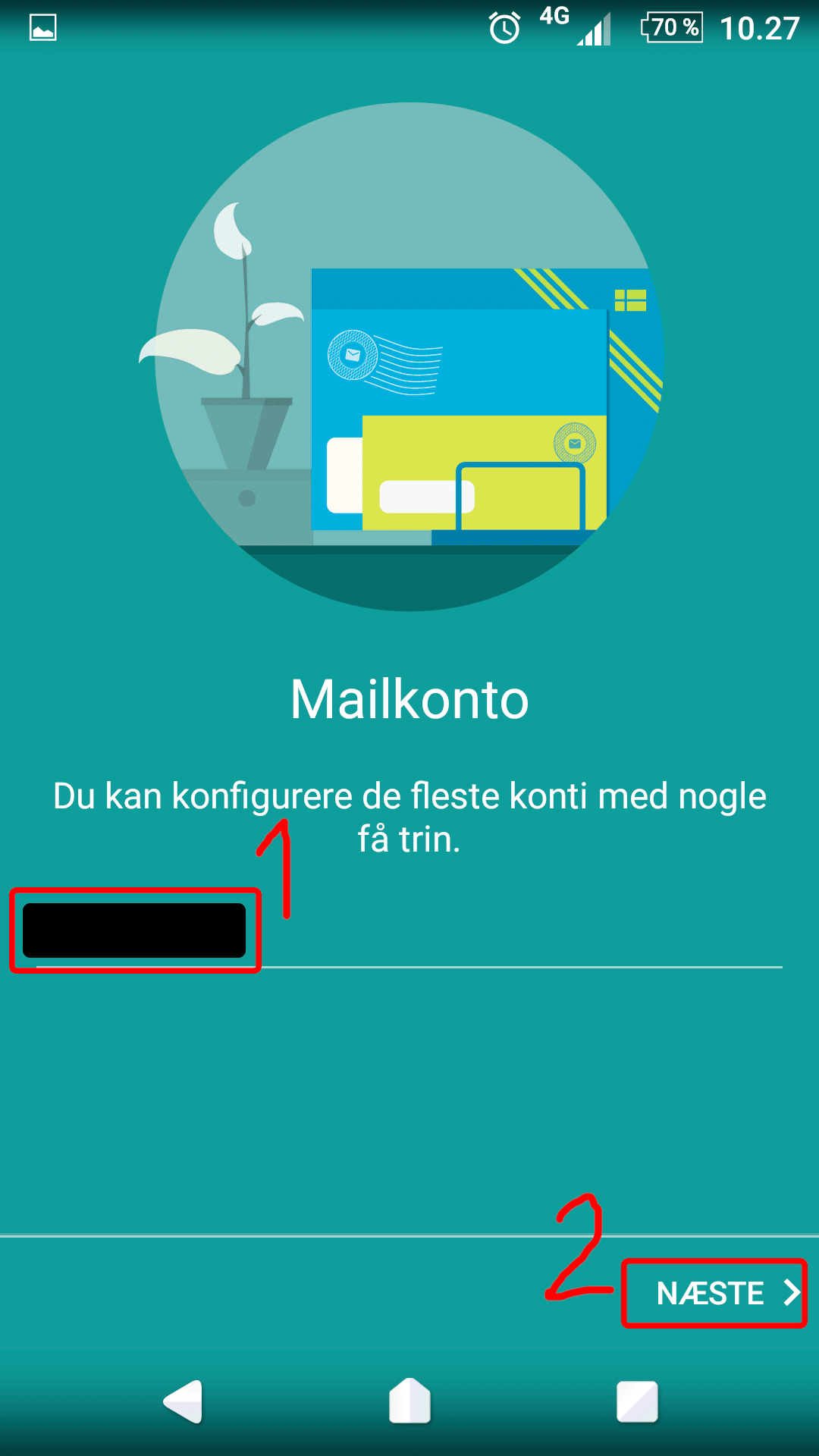The width and height of the screenshot is (819, 1456).
Task: Go back with the navigation bar arrow
Action: pyautogui.click(x=184, y=1401)
